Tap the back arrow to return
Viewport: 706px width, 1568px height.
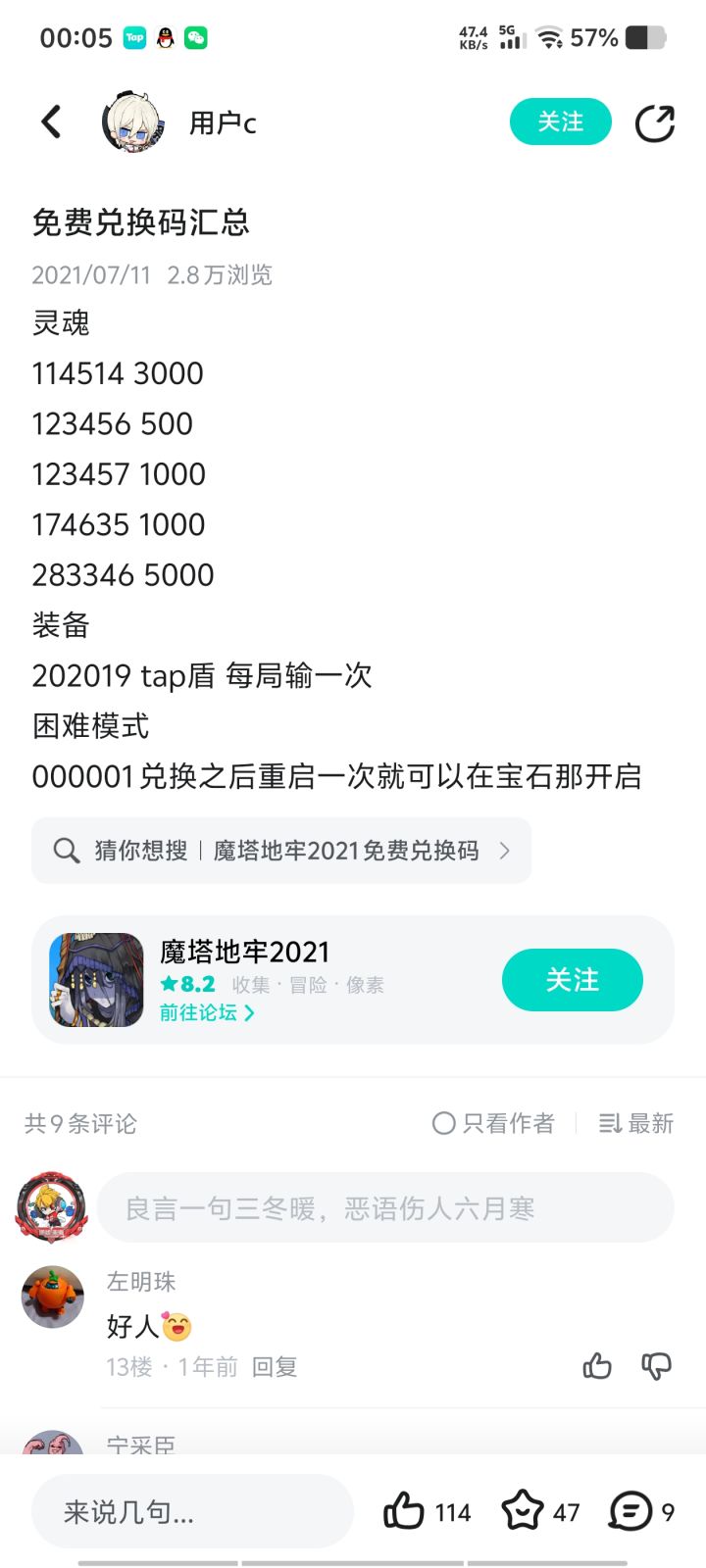(50, 122)
